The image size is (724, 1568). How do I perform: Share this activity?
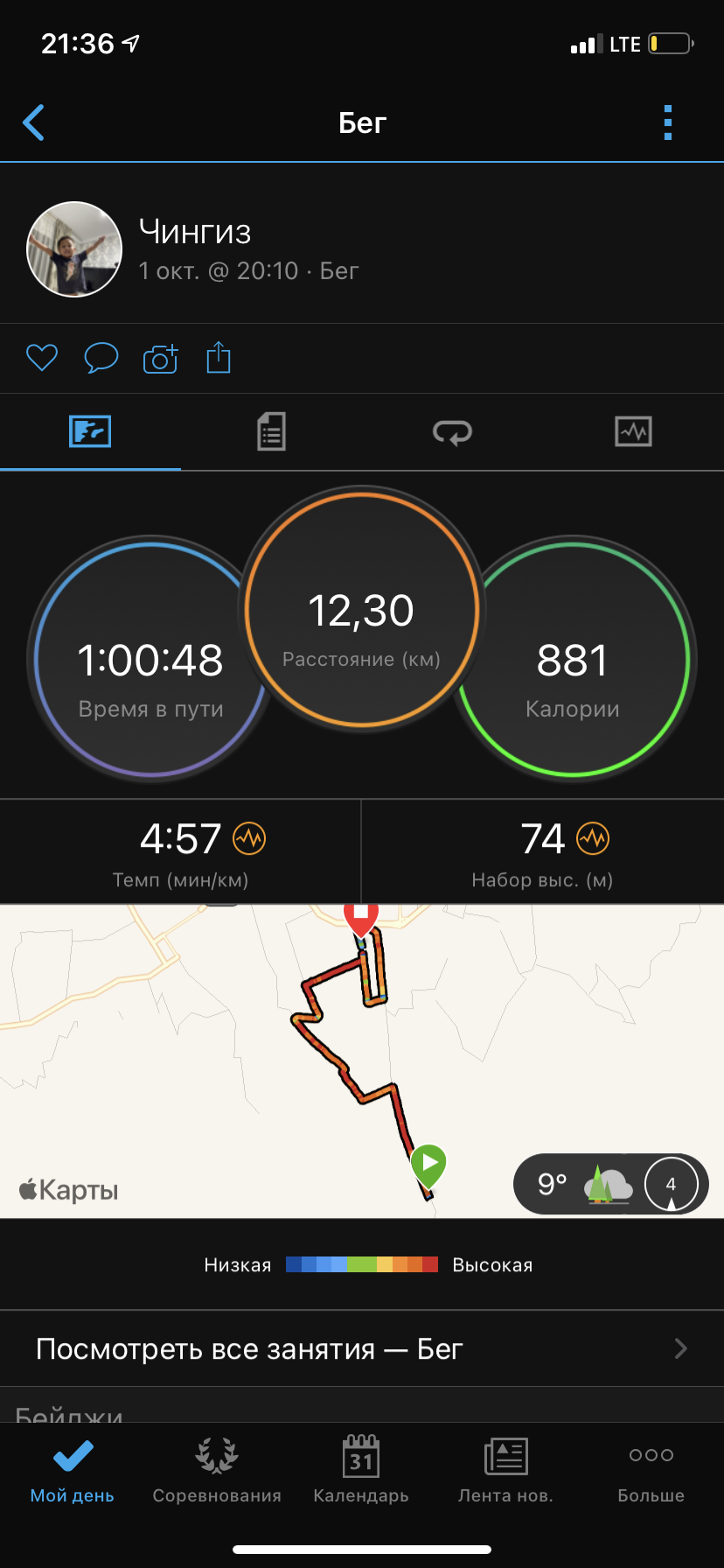[x=219, y=358]
